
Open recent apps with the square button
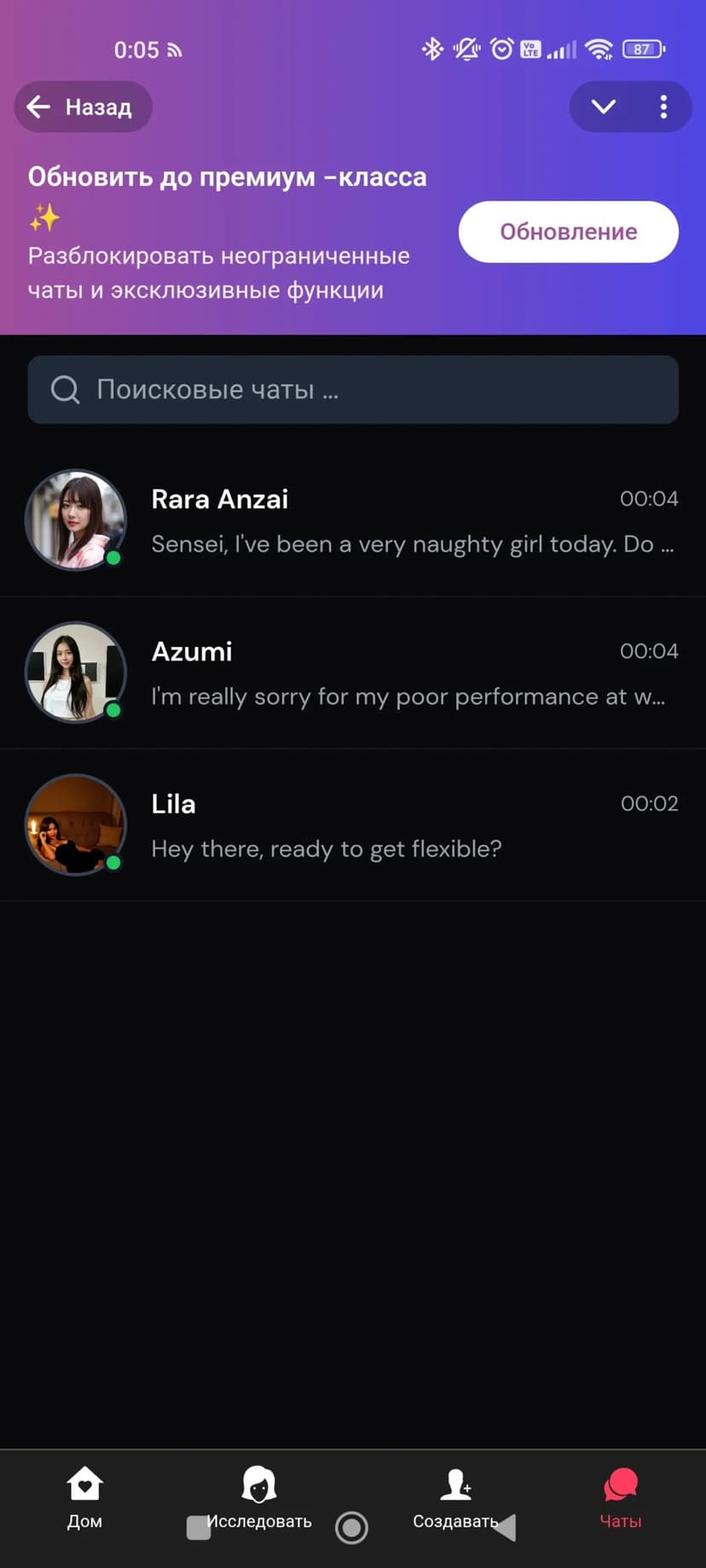tap(199, 1528)
